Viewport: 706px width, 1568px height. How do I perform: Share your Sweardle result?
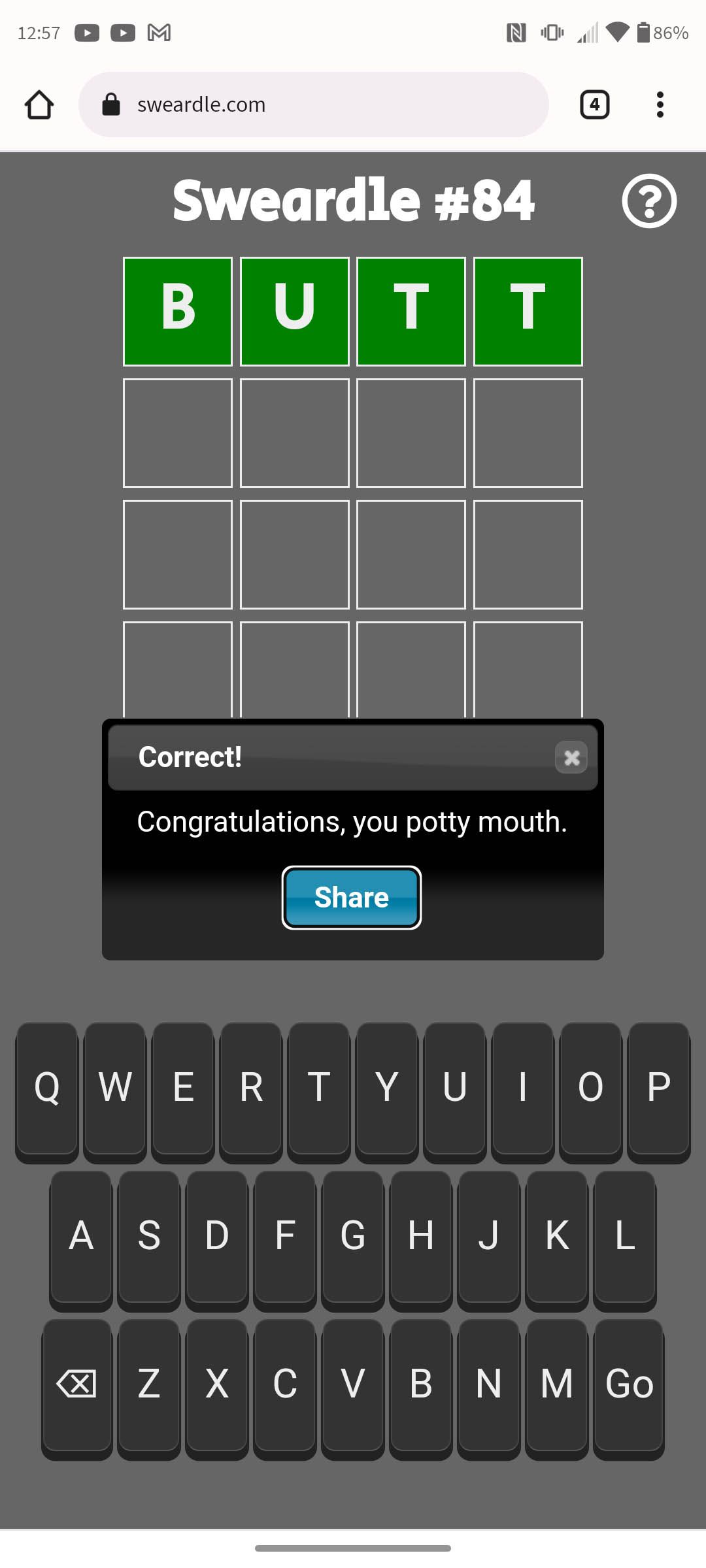click(351, 897)
